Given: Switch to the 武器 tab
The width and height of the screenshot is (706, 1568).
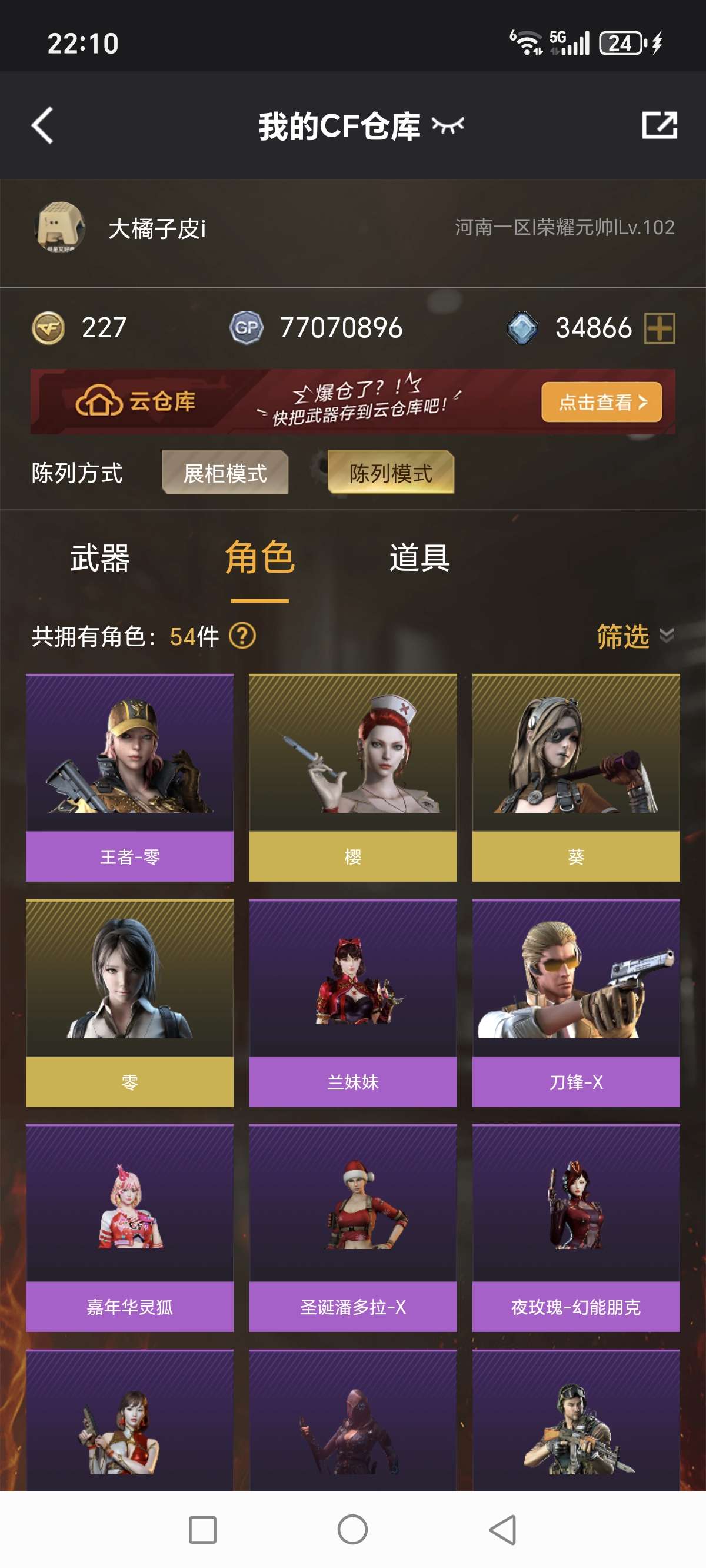Looking at the screenshot, I should point(100,557).
